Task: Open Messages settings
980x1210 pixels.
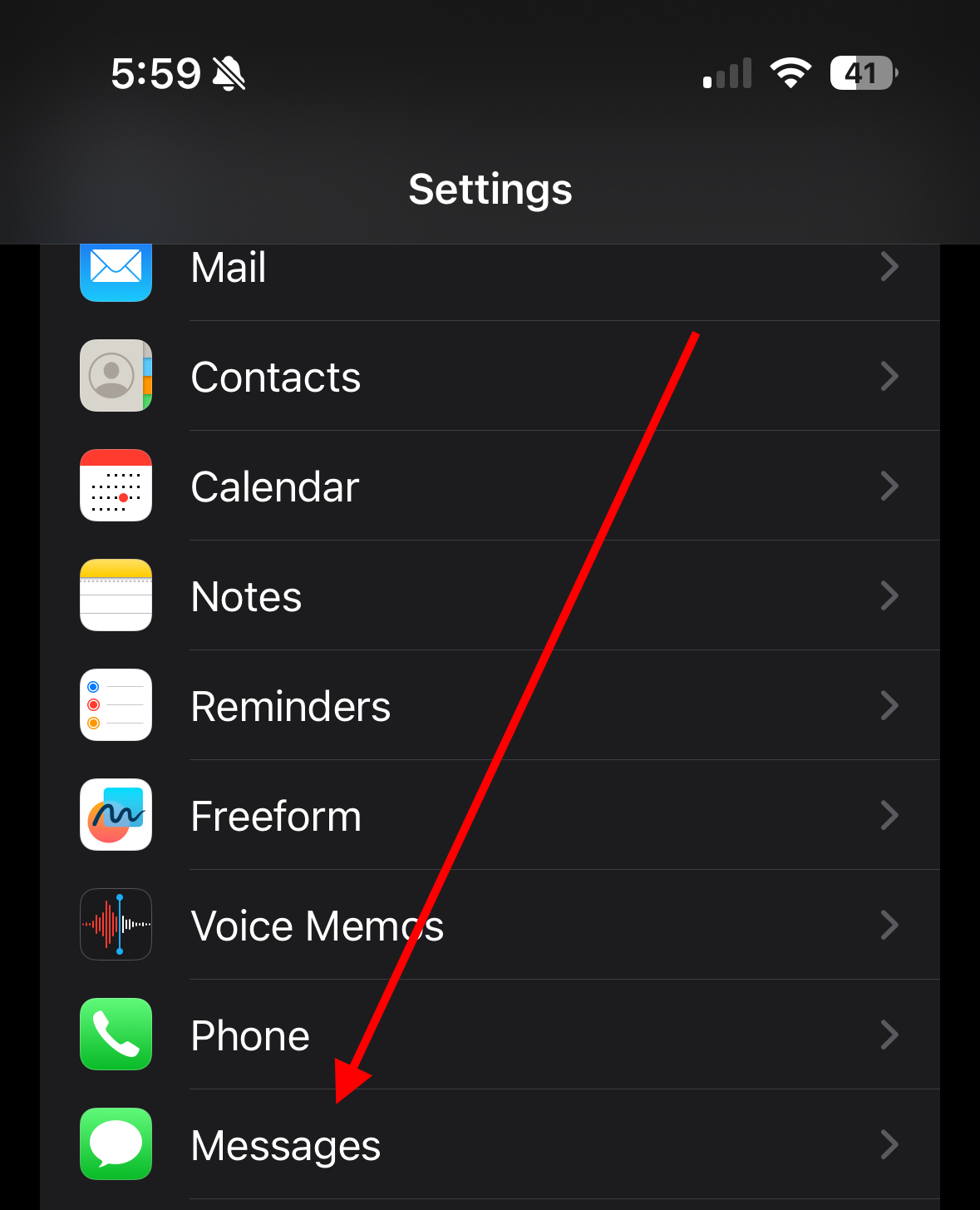Action: (489, 1145)
